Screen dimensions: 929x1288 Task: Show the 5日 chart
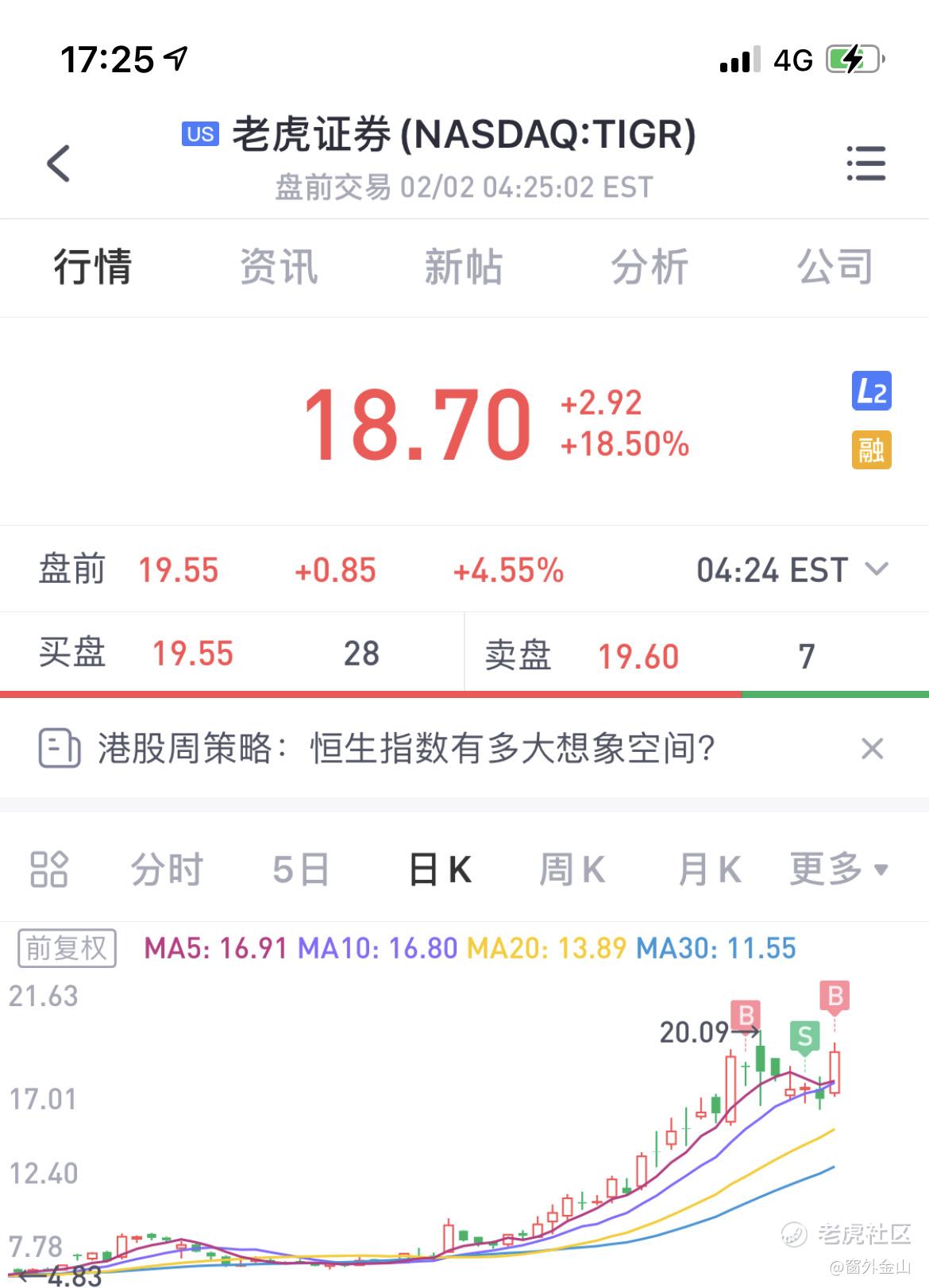[301, 869]
